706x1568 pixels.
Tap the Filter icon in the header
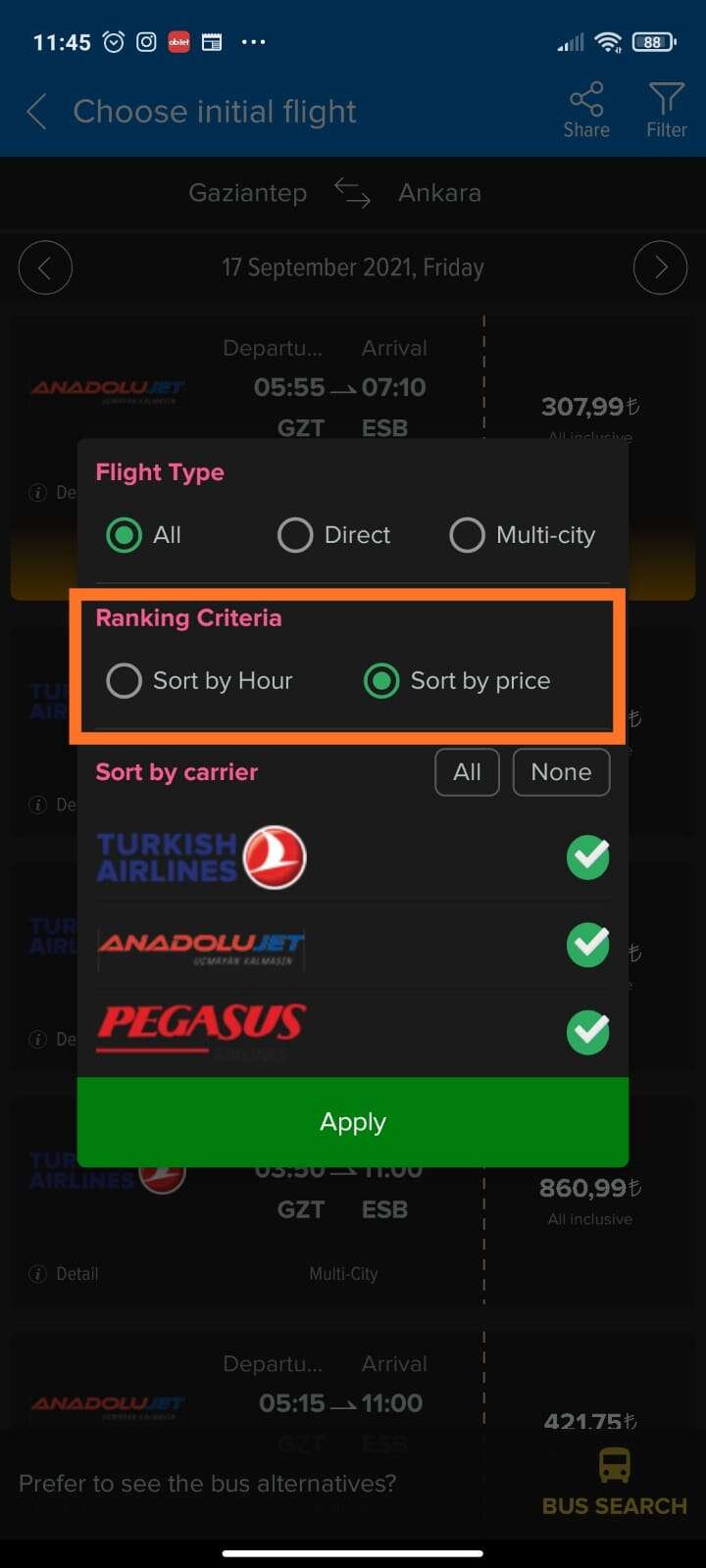(667, 111)
